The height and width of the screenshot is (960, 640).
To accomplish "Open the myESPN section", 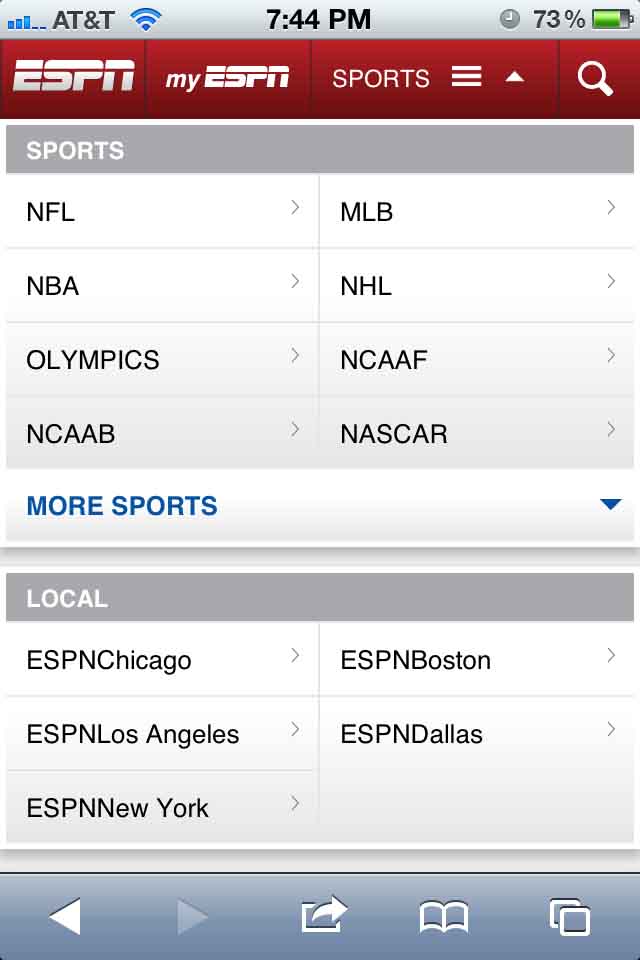I will tap(228, 78).
